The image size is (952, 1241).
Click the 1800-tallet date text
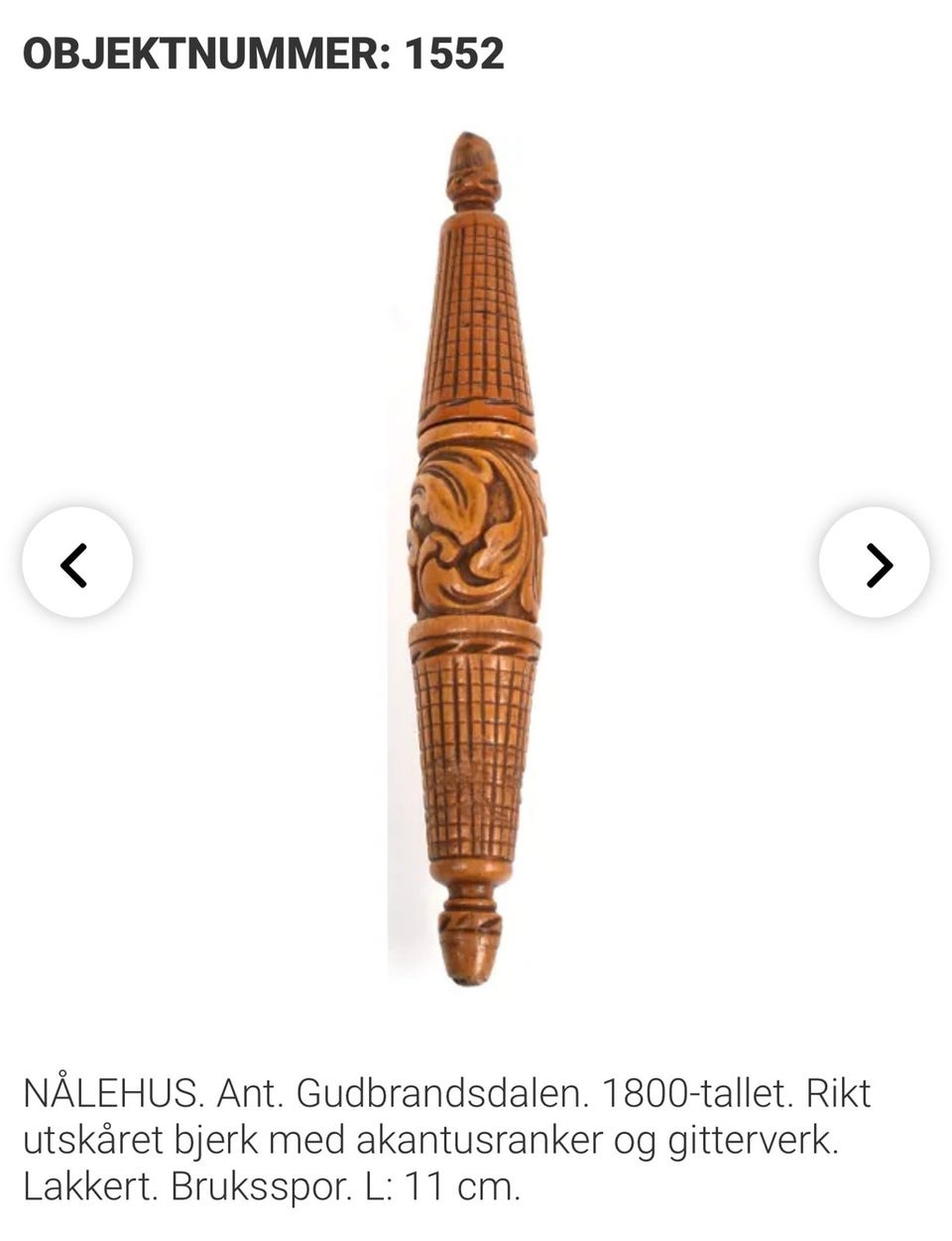click(x=694, y=1091)
